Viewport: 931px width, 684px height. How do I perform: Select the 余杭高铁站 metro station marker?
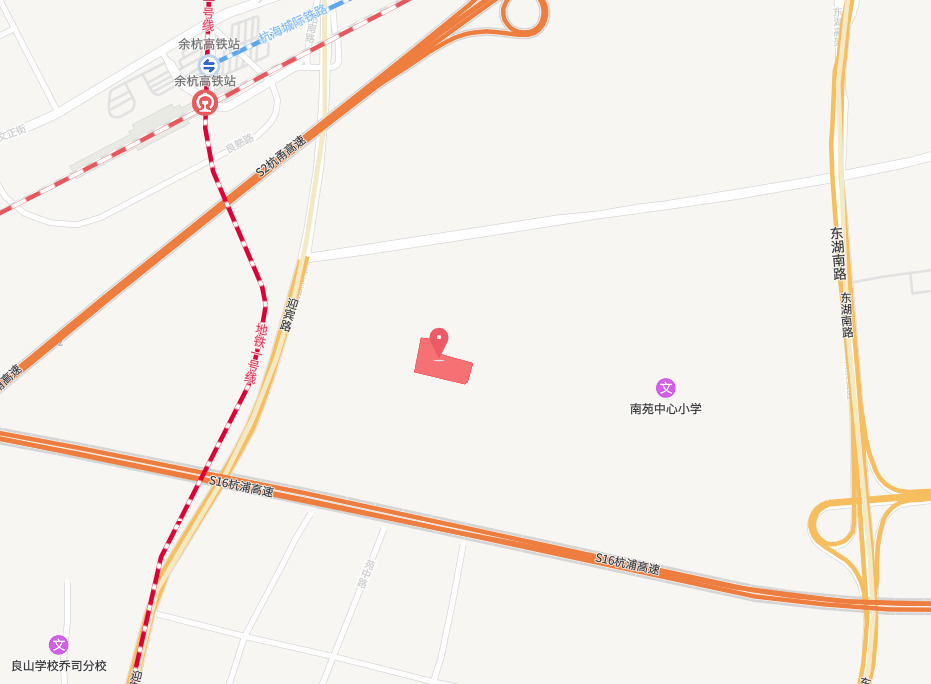[x=208, y=64]
